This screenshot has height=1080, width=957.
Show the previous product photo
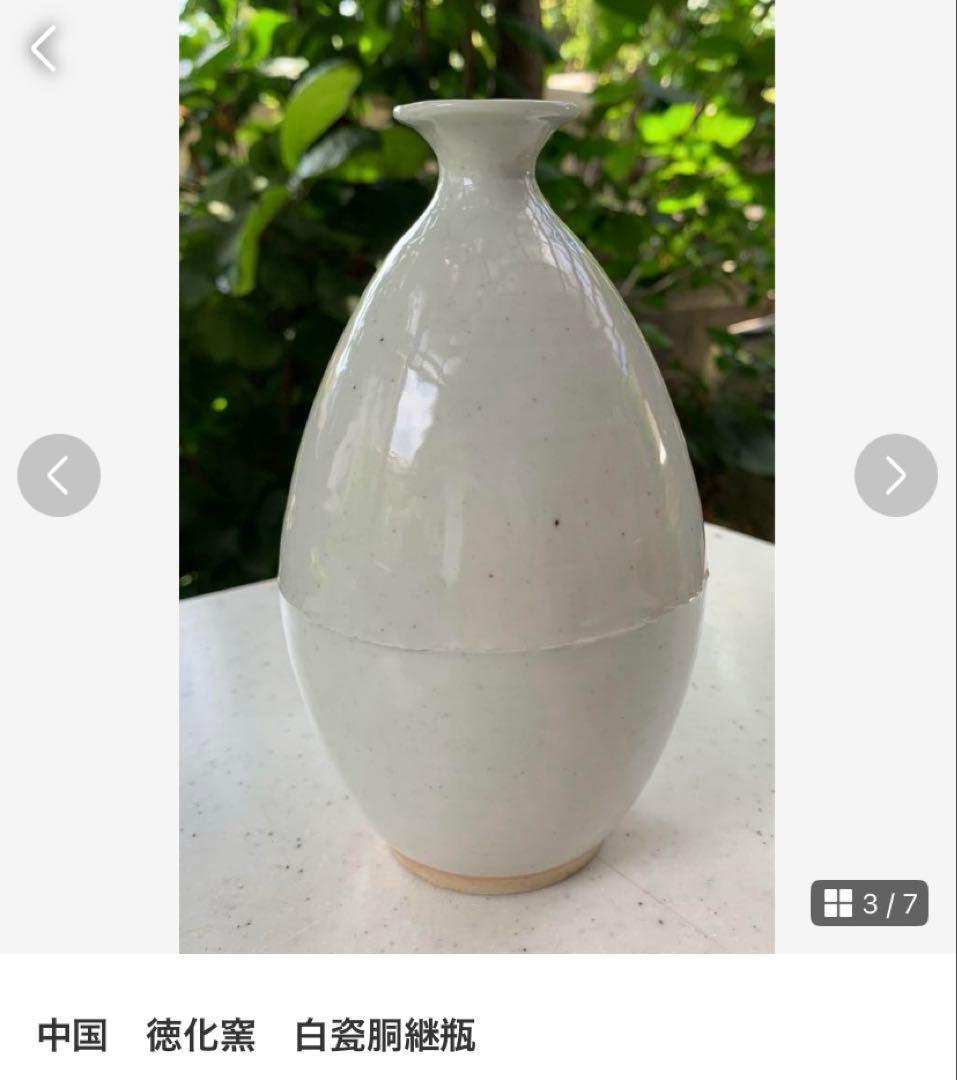pyautogui.click(x=59, y=475)
